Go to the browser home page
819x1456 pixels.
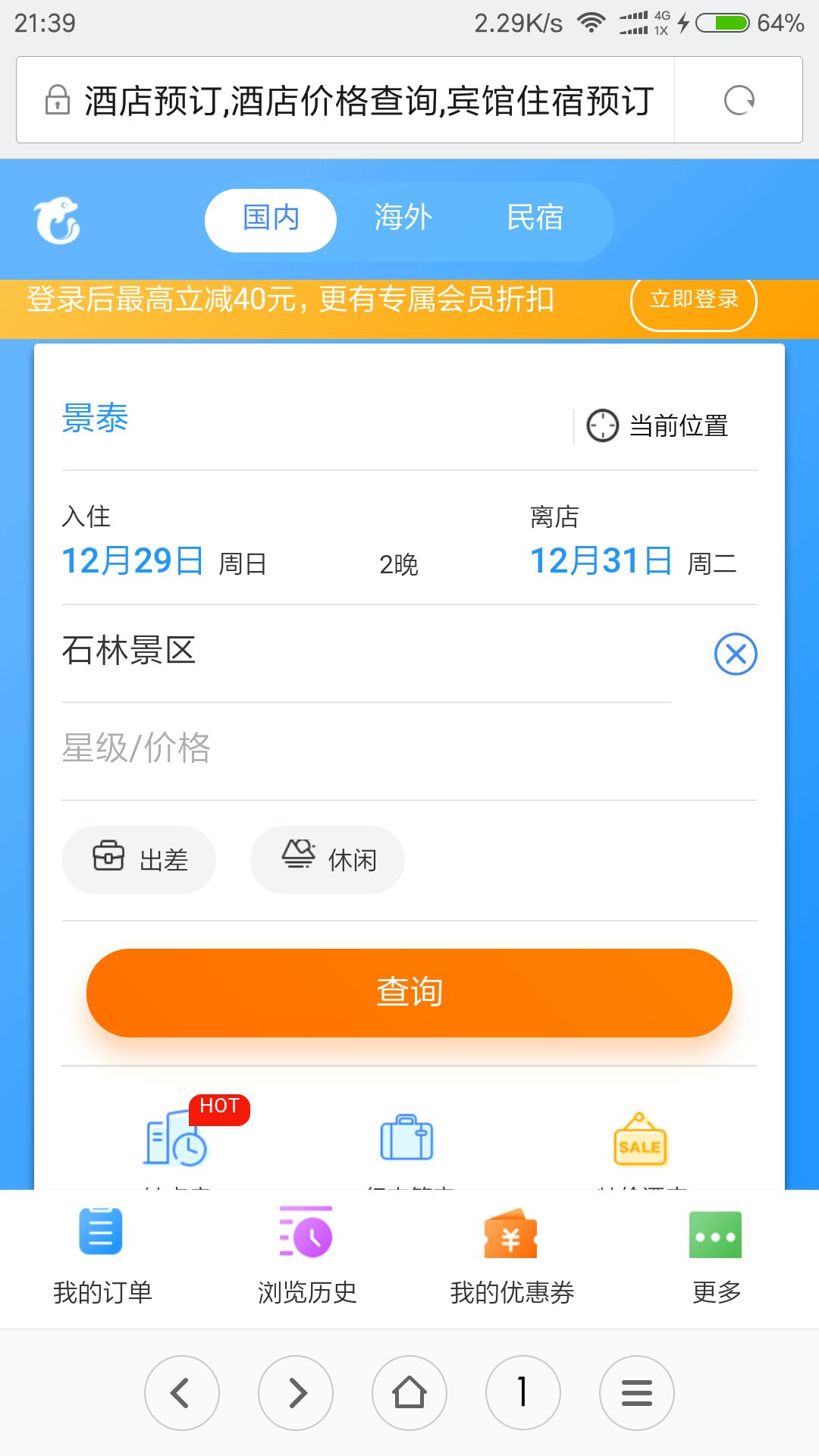409,1393
